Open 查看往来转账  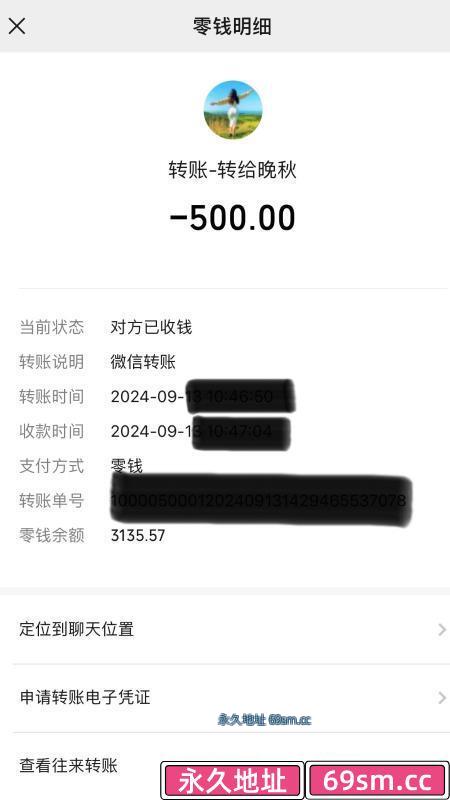225,766
